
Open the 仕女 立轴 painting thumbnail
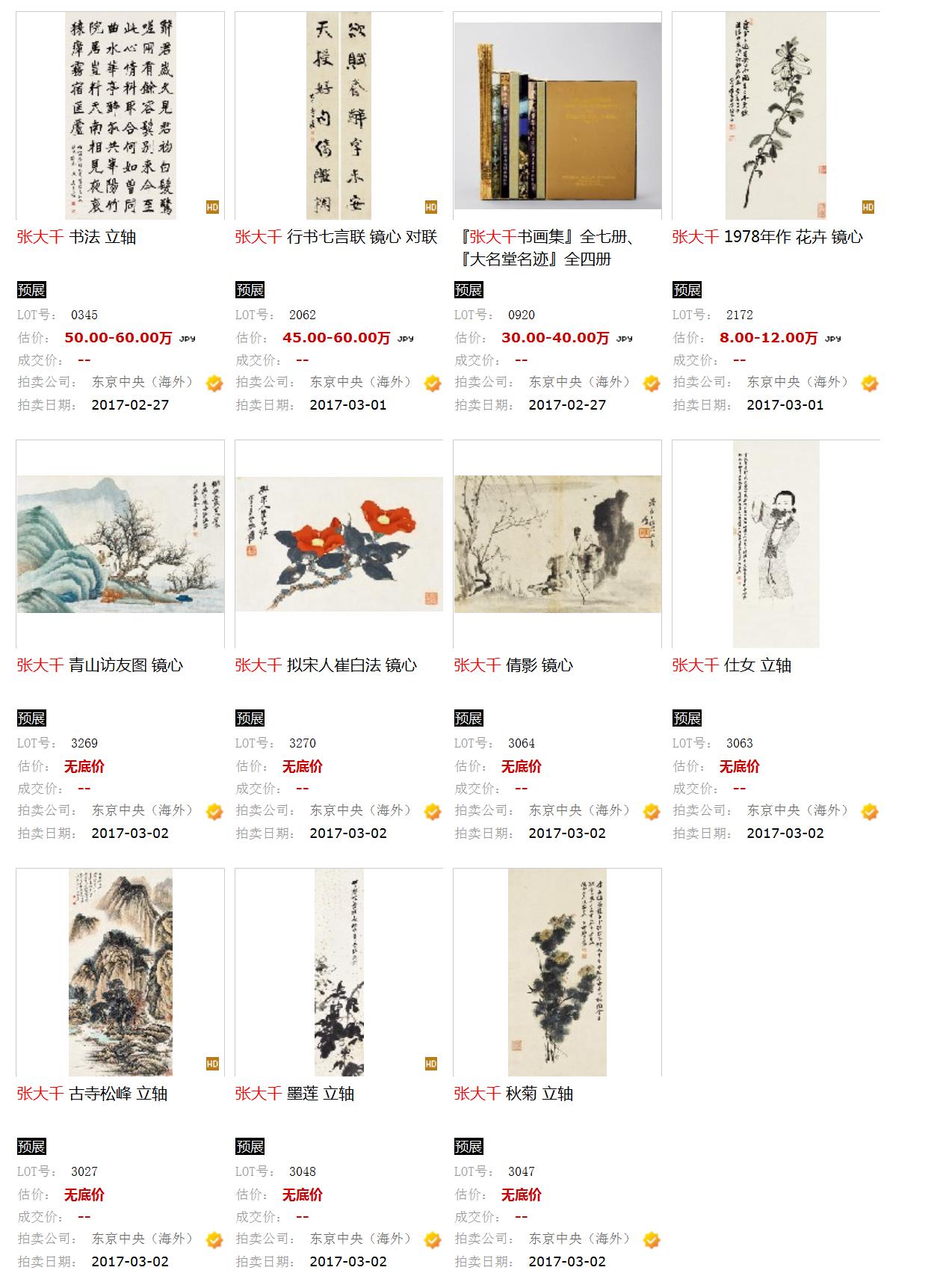click(x=776, y=544)
